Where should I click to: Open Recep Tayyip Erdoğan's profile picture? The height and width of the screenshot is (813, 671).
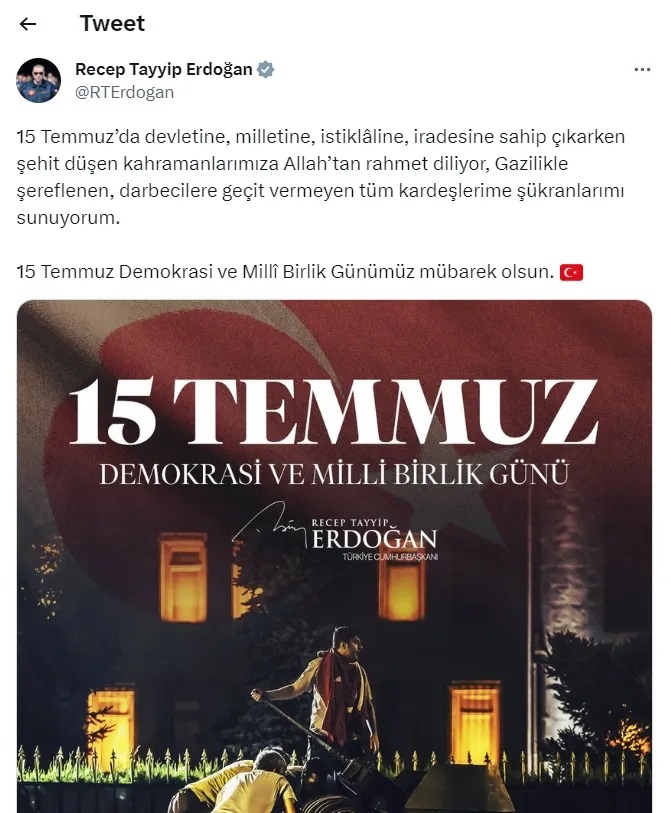(x=38, y=80)
